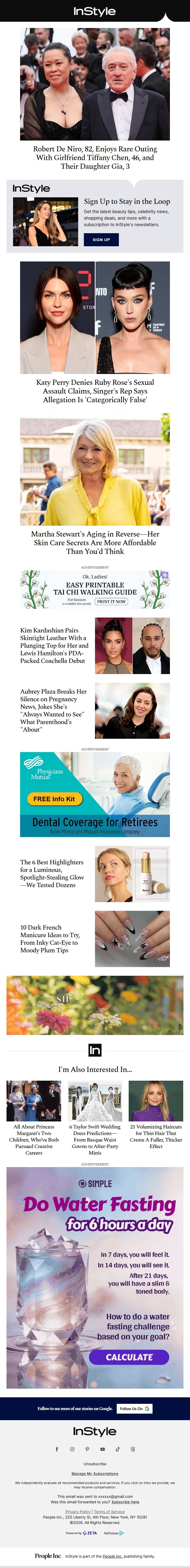This screenshot has height=1568, width=190.
Task: Open the Princess Margaret's children article
Action: (34, 1139)
